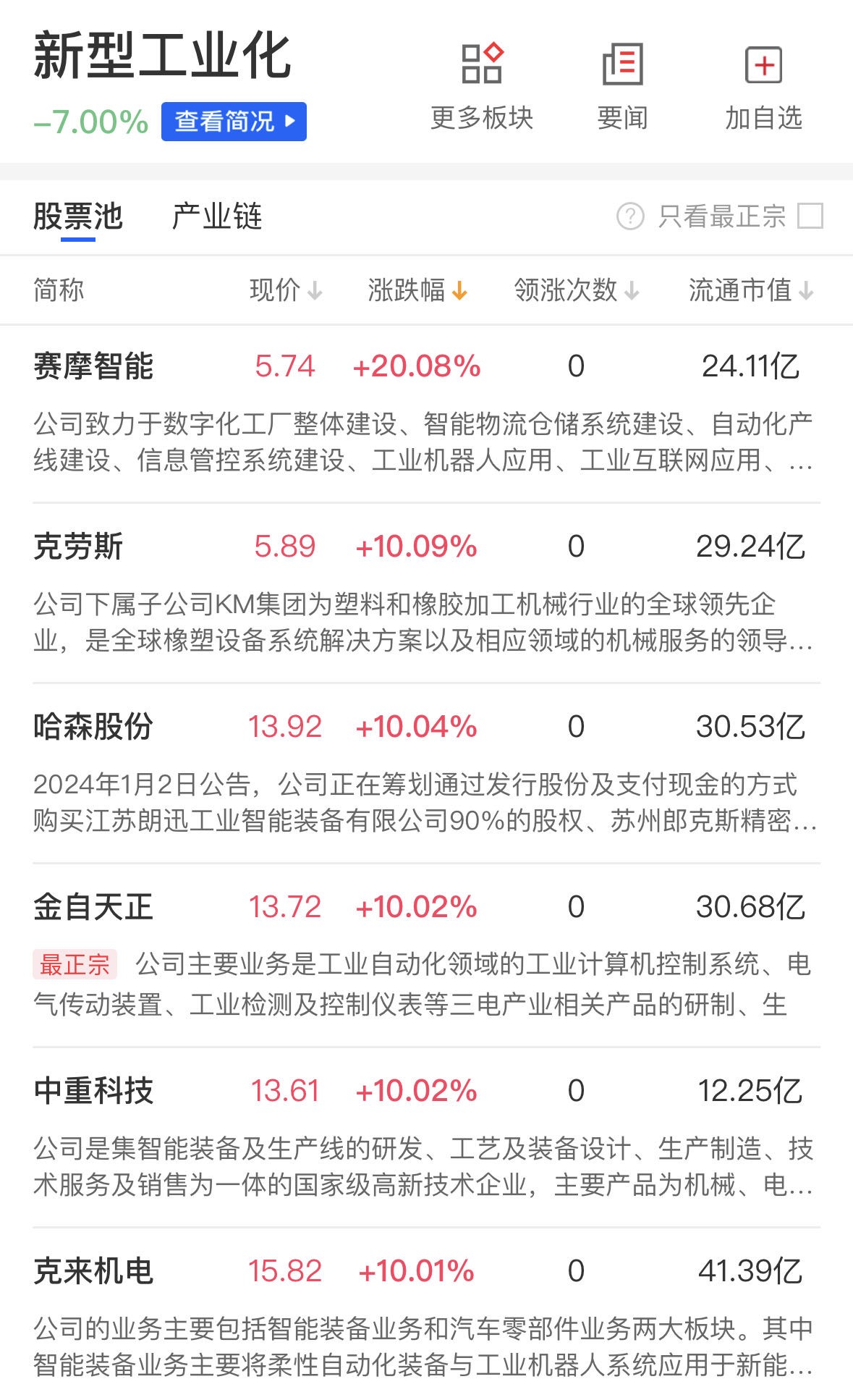Open 更多板块 to browse more sectors
Viewport: 853px width, 1400px height.
coord(482,87)
